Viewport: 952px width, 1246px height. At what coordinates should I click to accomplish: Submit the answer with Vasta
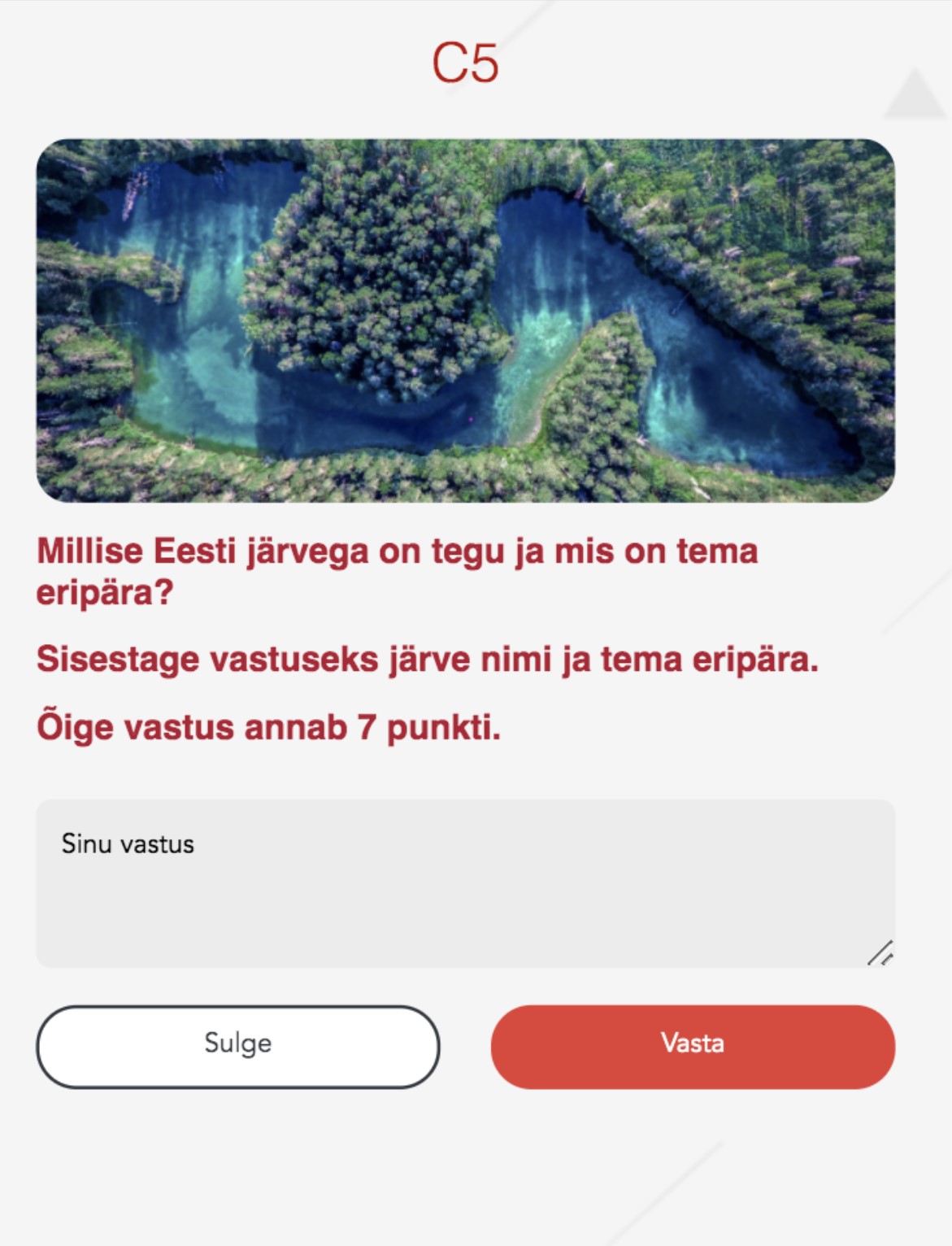point(693,1047)
